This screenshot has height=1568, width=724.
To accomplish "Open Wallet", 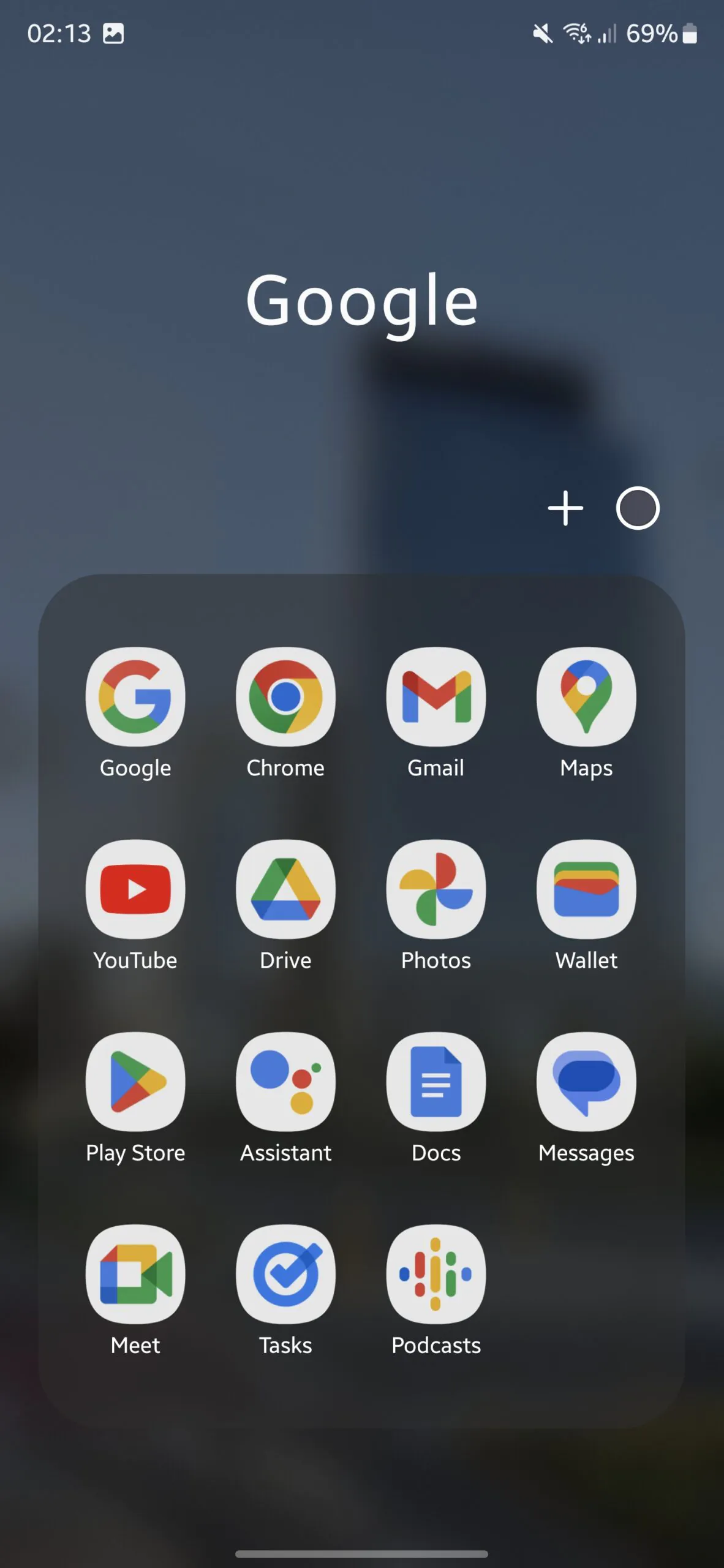I will [586, 889].
